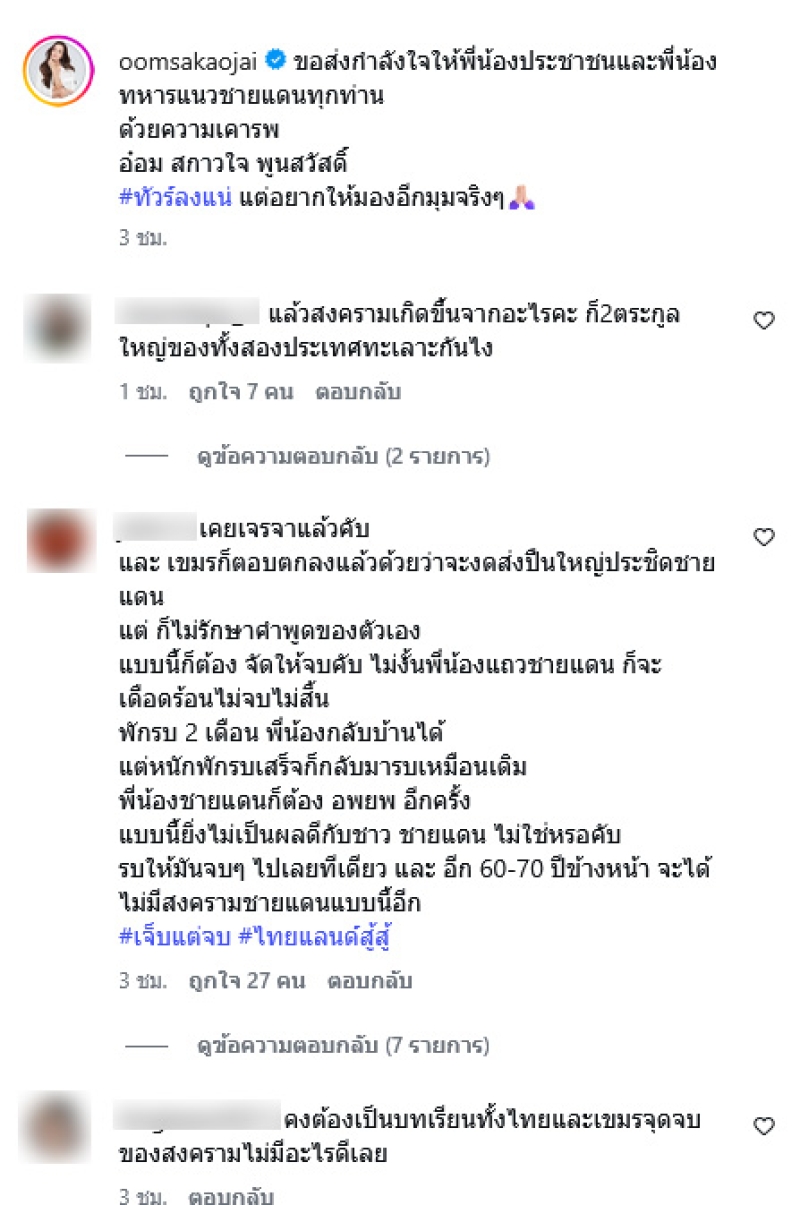View who liked the 7-like comment
Screen dimensions: 800x1205
tap(241, 392)
